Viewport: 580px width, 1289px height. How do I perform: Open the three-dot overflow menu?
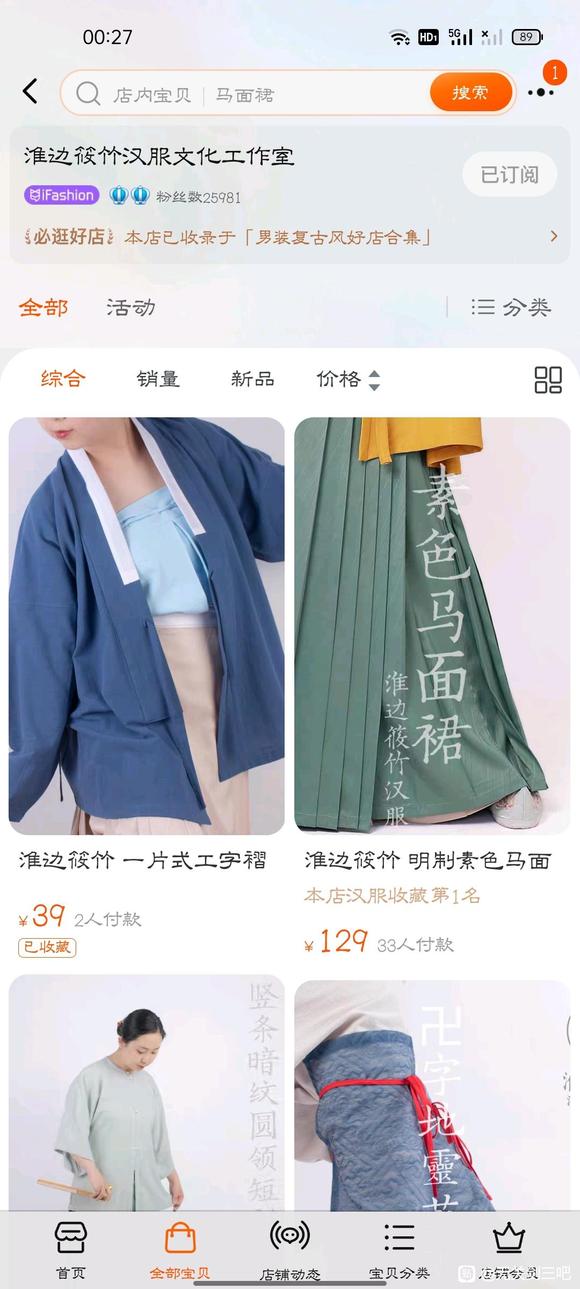tap(541, 93)
